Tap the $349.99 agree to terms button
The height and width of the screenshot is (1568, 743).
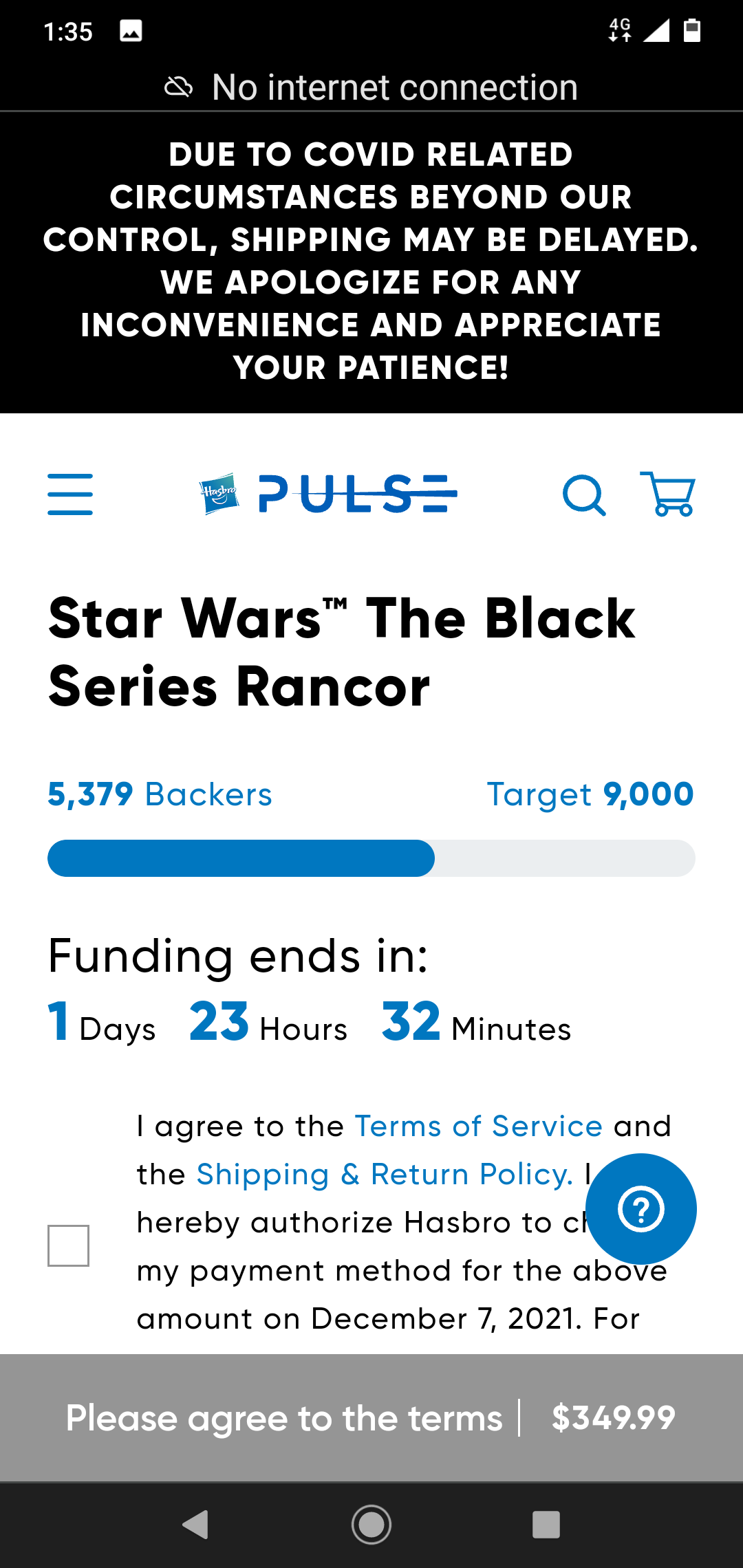[x=371, y=1418]
